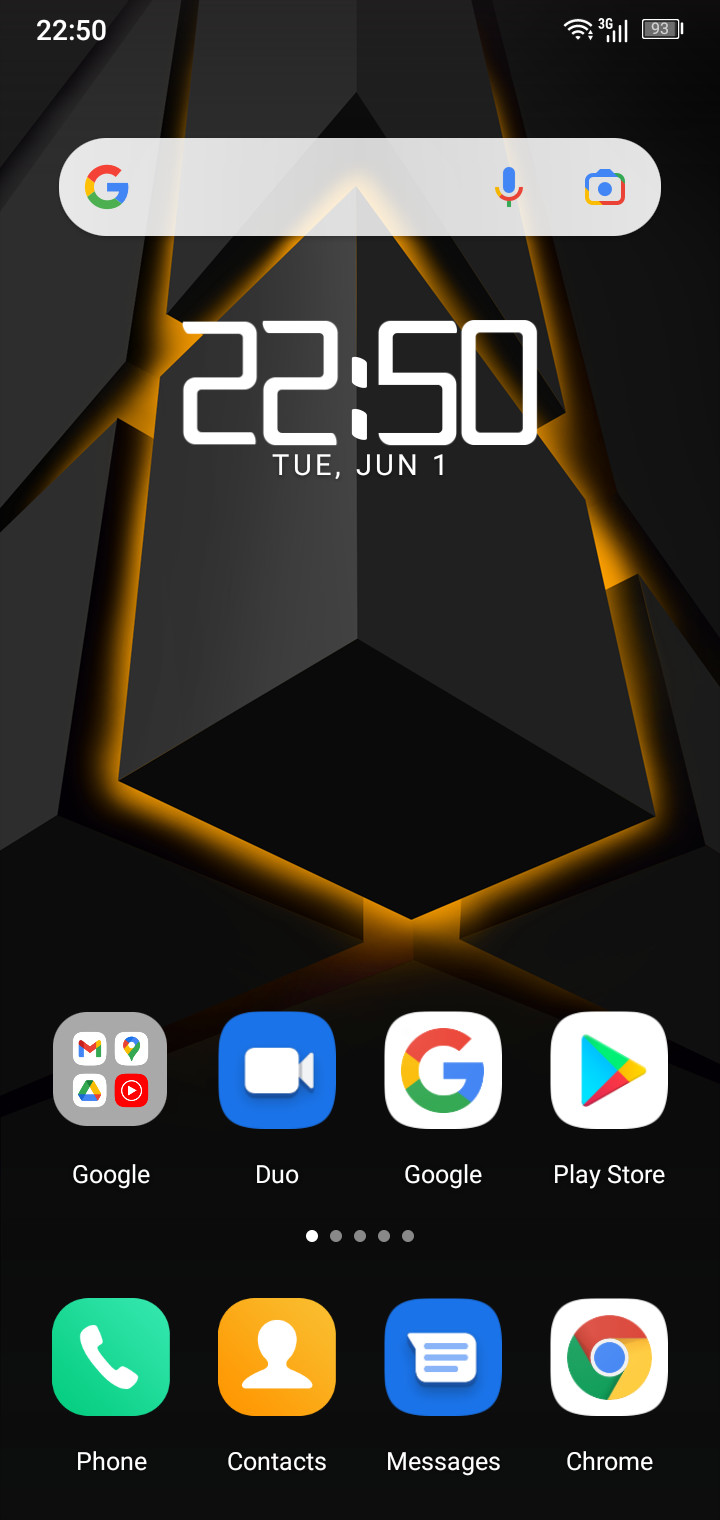Launch the Play Store

[x=609, y=1069]
